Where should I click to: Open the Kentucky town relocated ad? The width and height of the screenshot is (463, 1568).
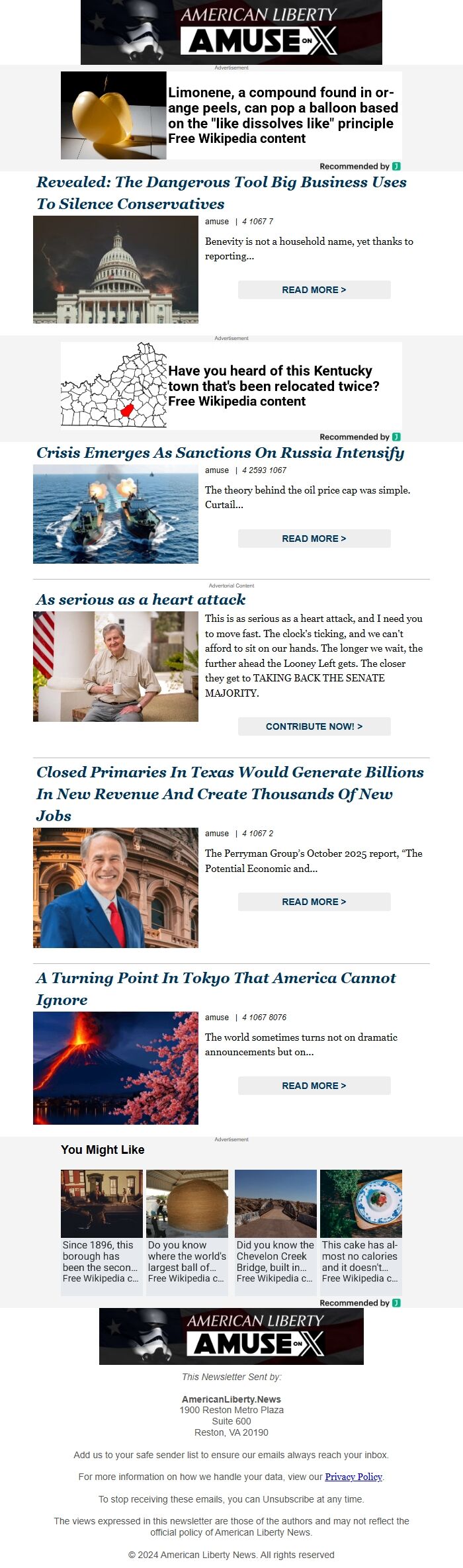[232, 386]
